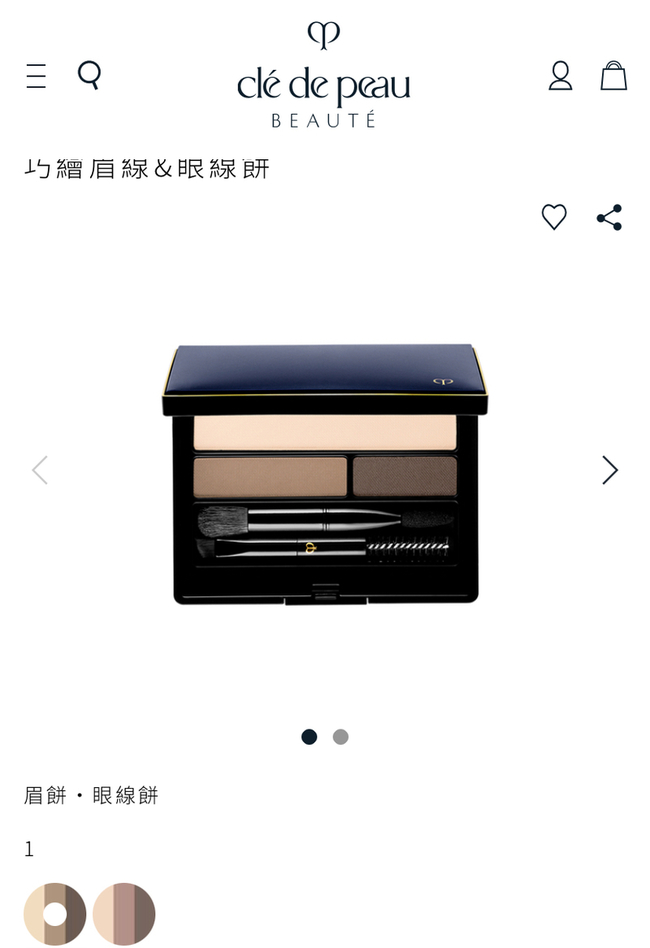Open the shopping bag

pyautogui.click(x=613, y=76)
